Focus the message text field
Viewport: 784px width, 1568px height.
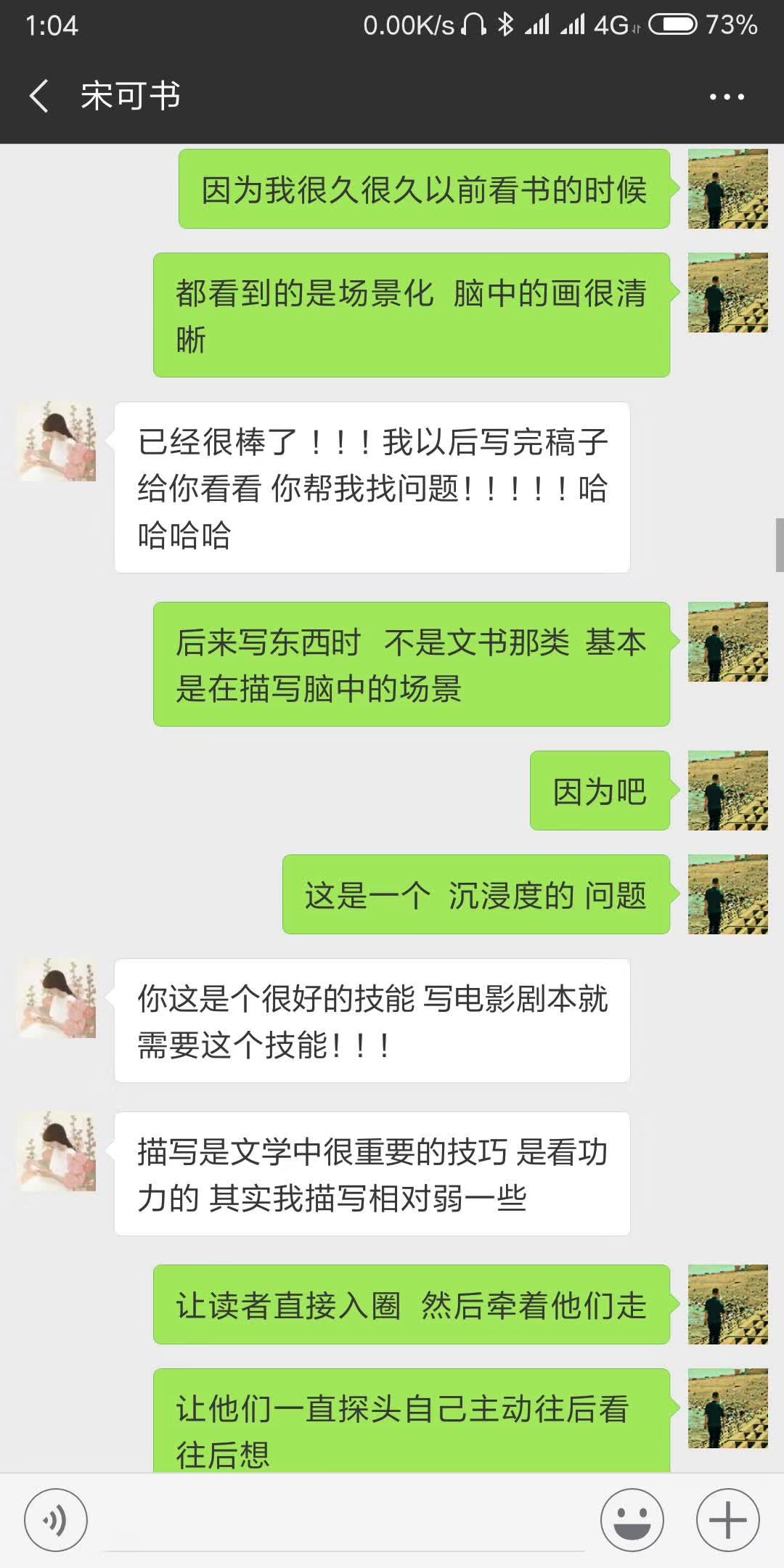(x=345, y=1521)
